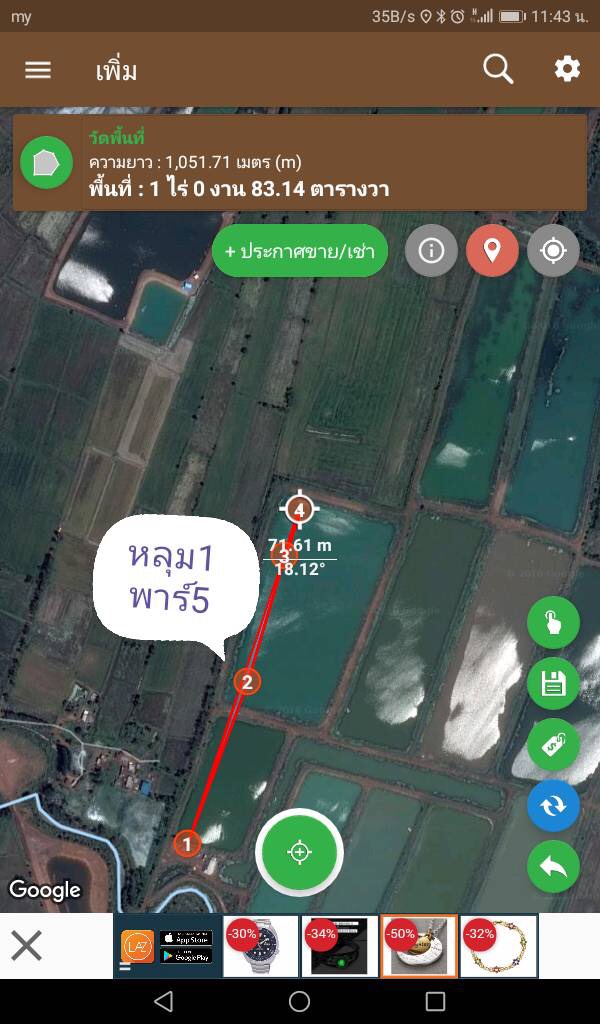The height and width of the screenshot is (1024, 600).
Task: Center map on my location
Action: pos(553,251)
